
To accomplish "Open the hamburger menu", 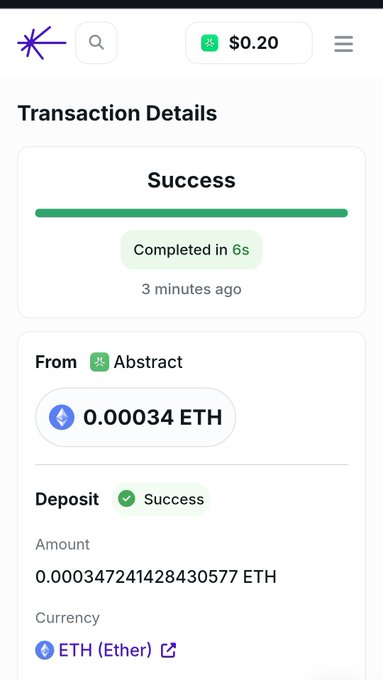I will click(x=344, y=44).
